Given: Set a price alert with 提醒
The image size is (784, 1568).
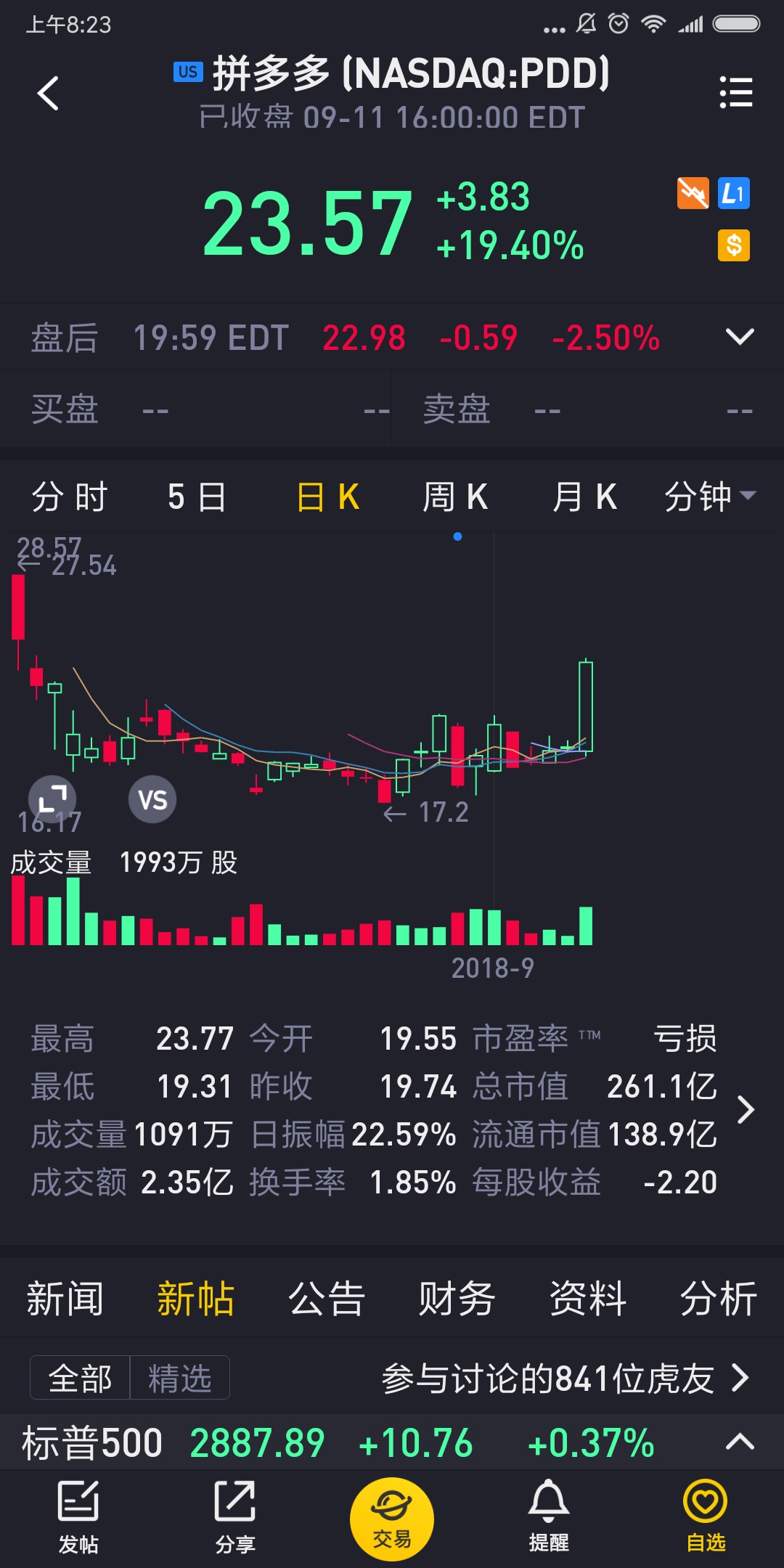Looking at the screenshot, I should [549, 1516].
